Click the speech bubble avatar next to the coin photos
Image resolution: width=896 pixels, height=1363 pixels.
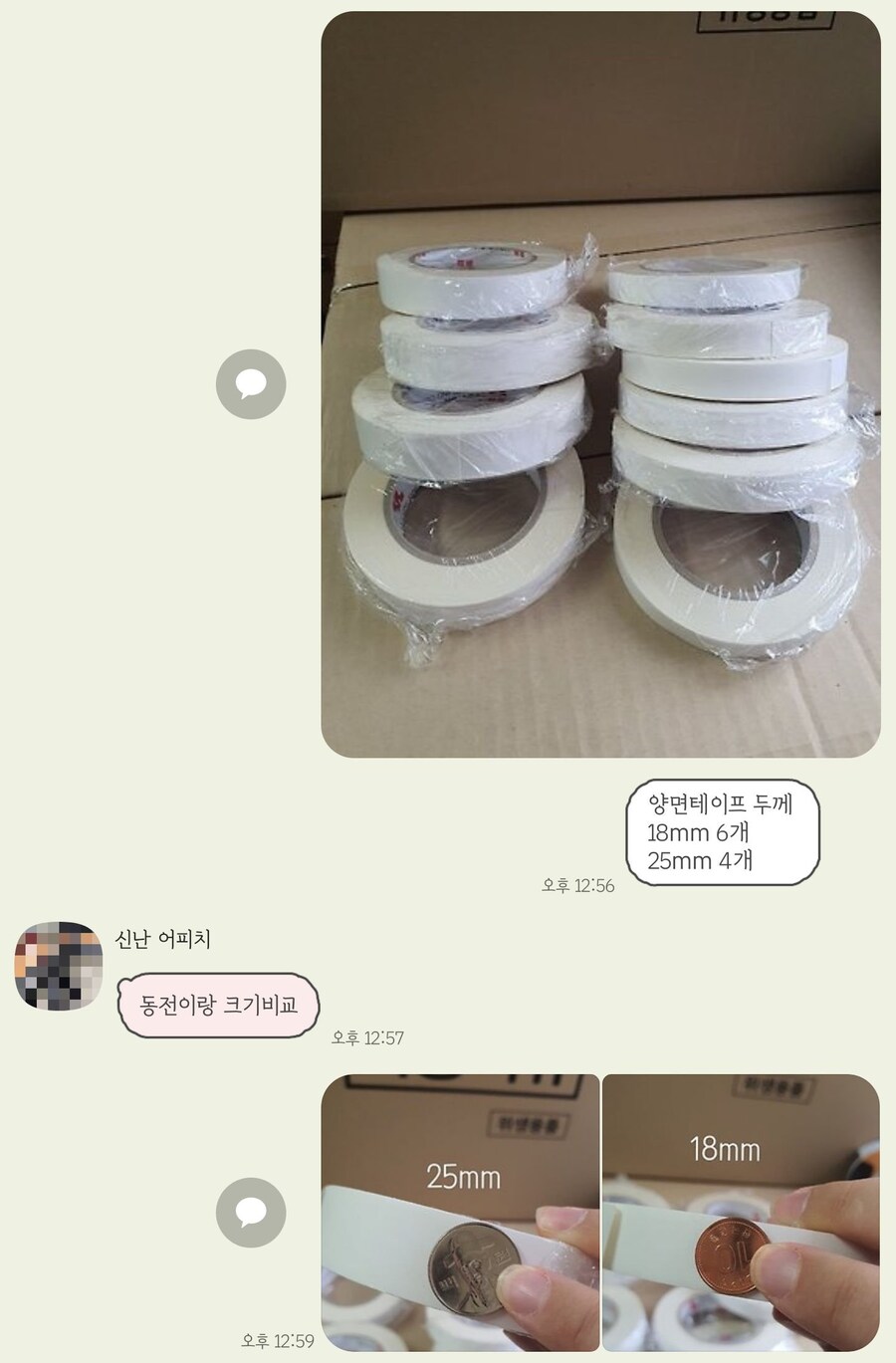[253, 1212]
